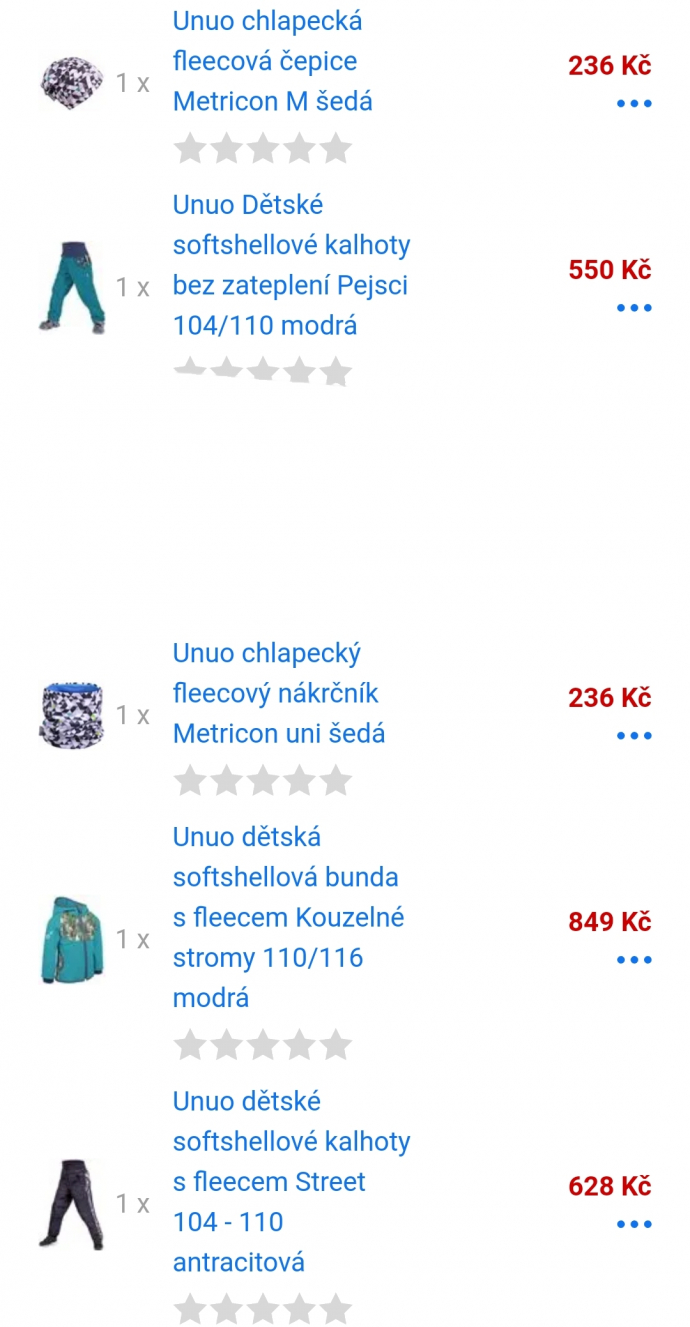690x1327 pixels.
Task: Tap the grey camo neck warmer thumbnail
Action: tap(72, 715)
